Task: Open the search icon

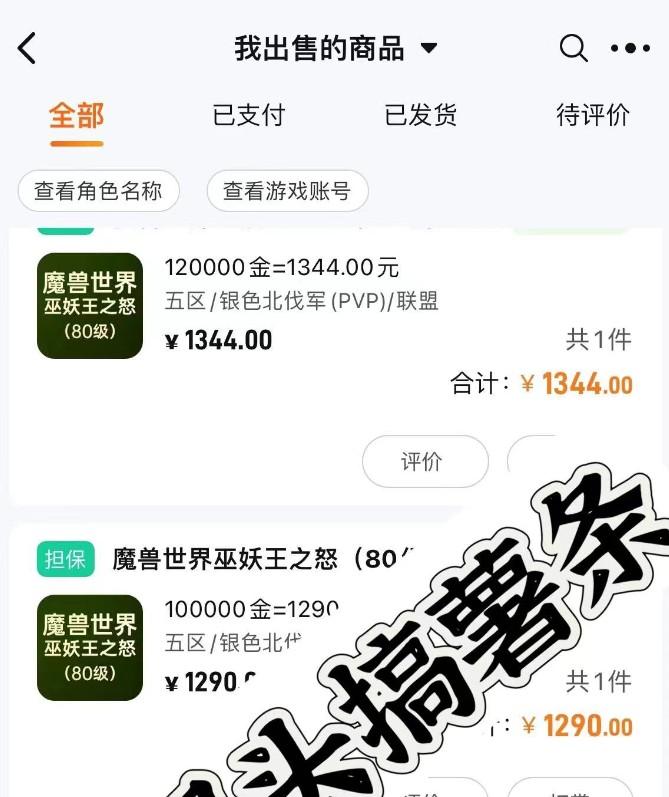Action: point(573,48)
